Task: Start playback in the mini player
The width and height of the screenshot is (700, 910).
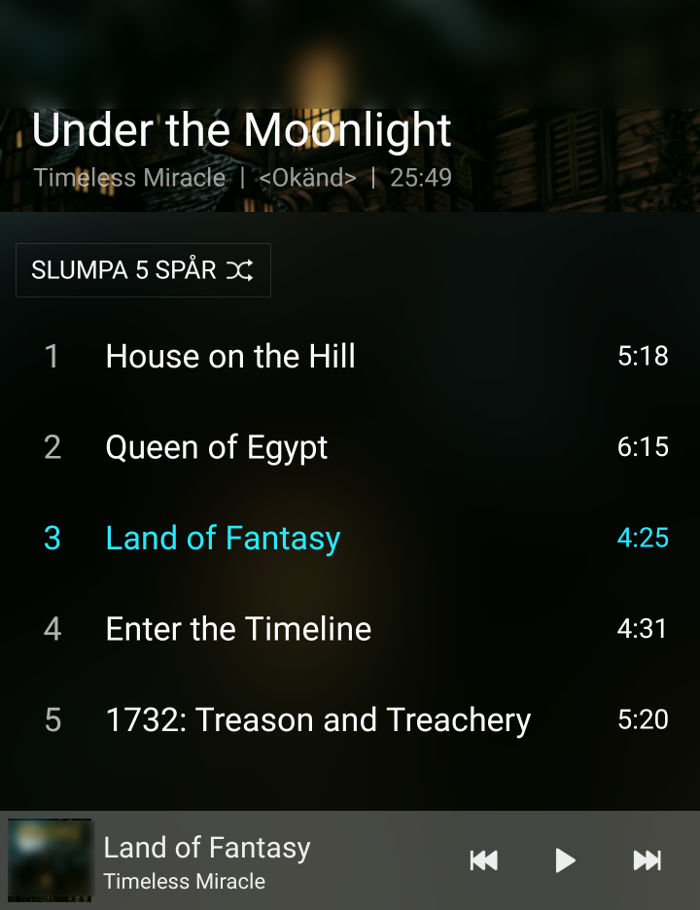Action: [x=565, y=860]
